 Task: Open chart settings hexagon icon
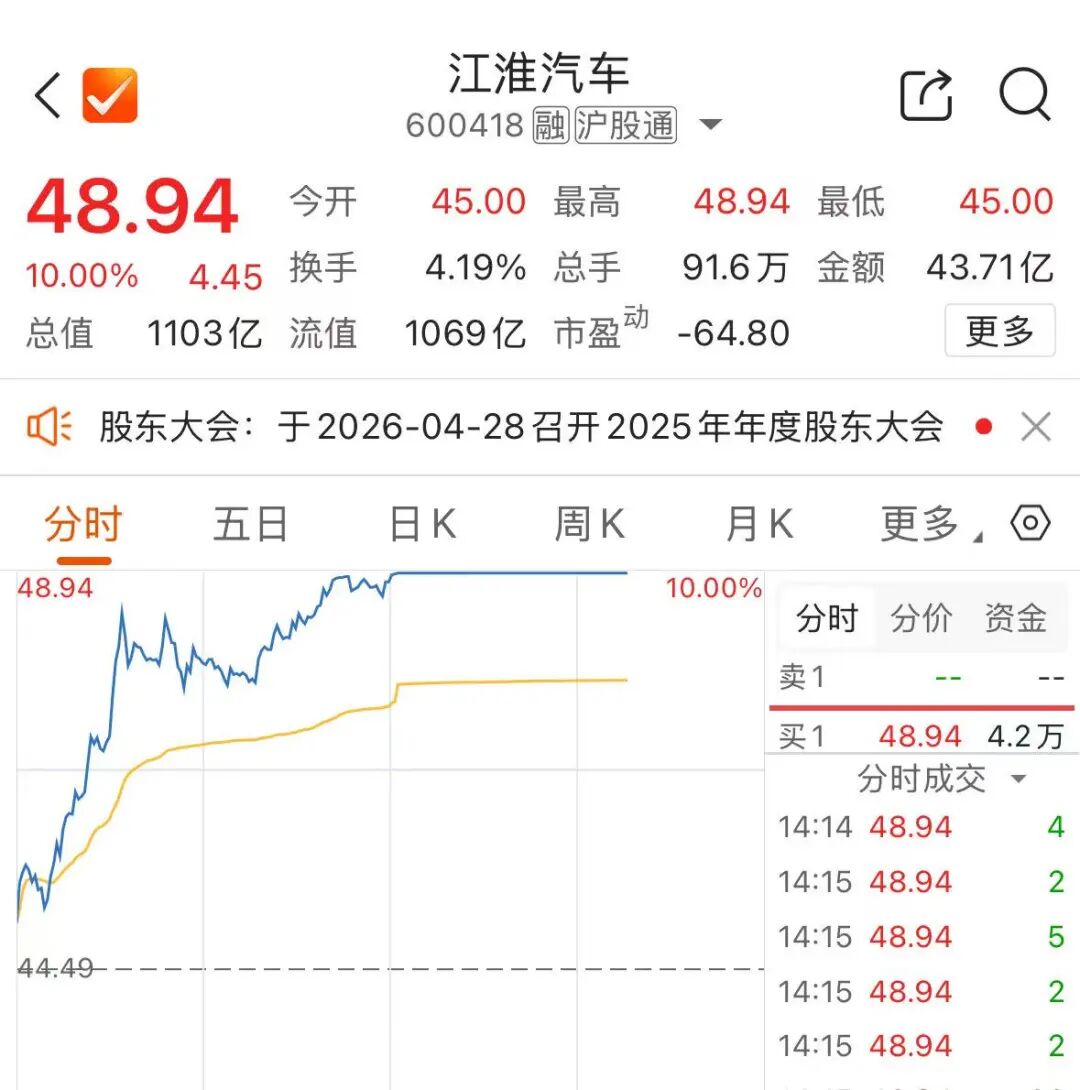[x=1031, y=523]
